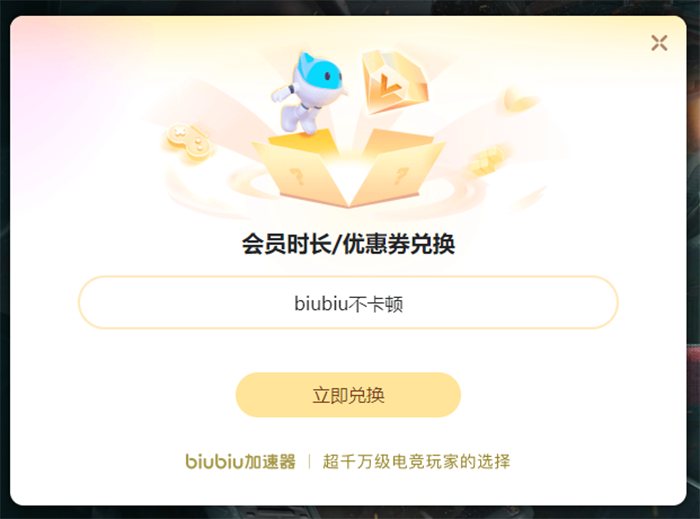Close the redemption dialog
Viewport: 700px width, 519px height.
tap(659, 42)
